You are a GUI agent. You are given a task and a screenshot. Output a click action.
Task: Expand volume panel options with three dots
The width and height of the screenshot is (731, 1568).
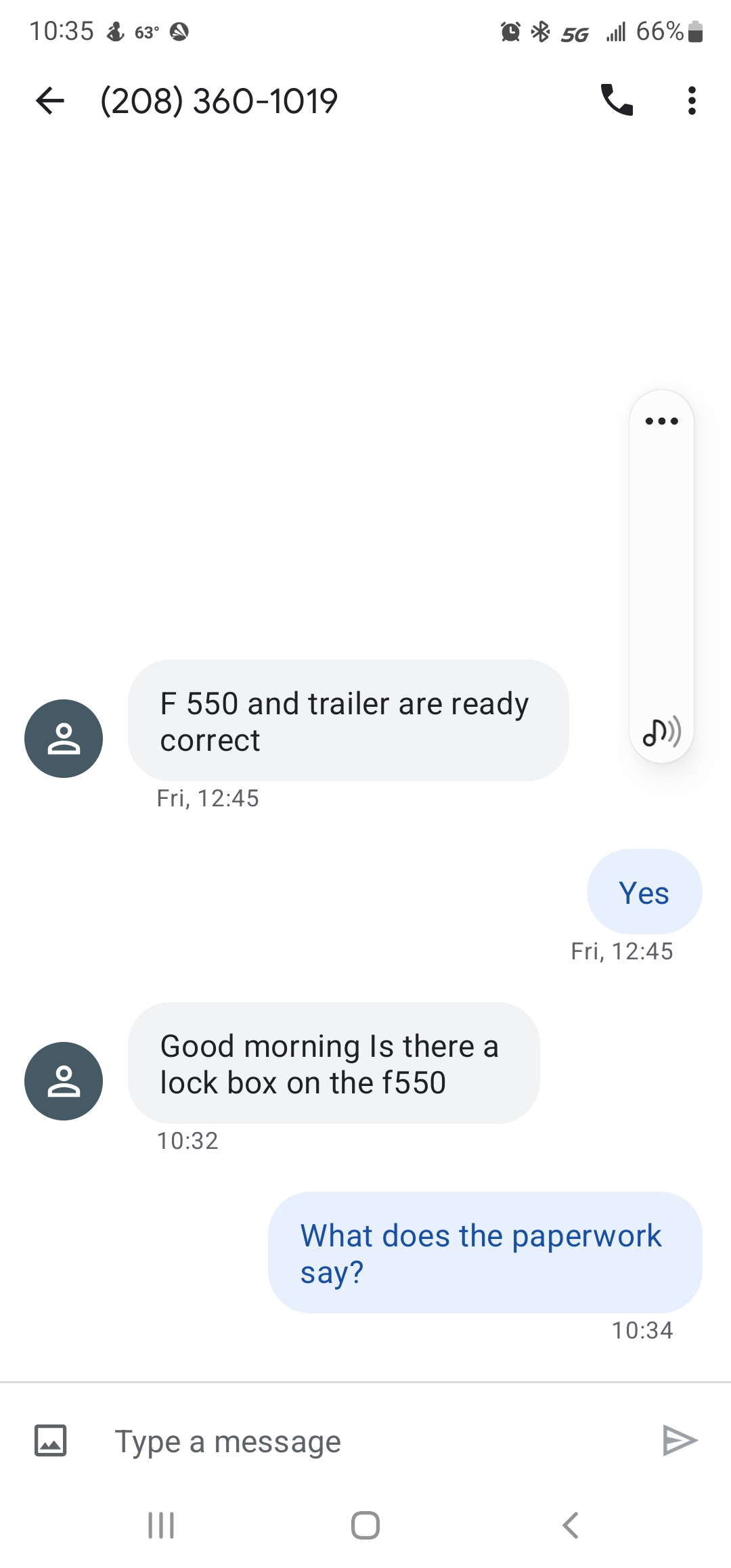coord(661,421)
